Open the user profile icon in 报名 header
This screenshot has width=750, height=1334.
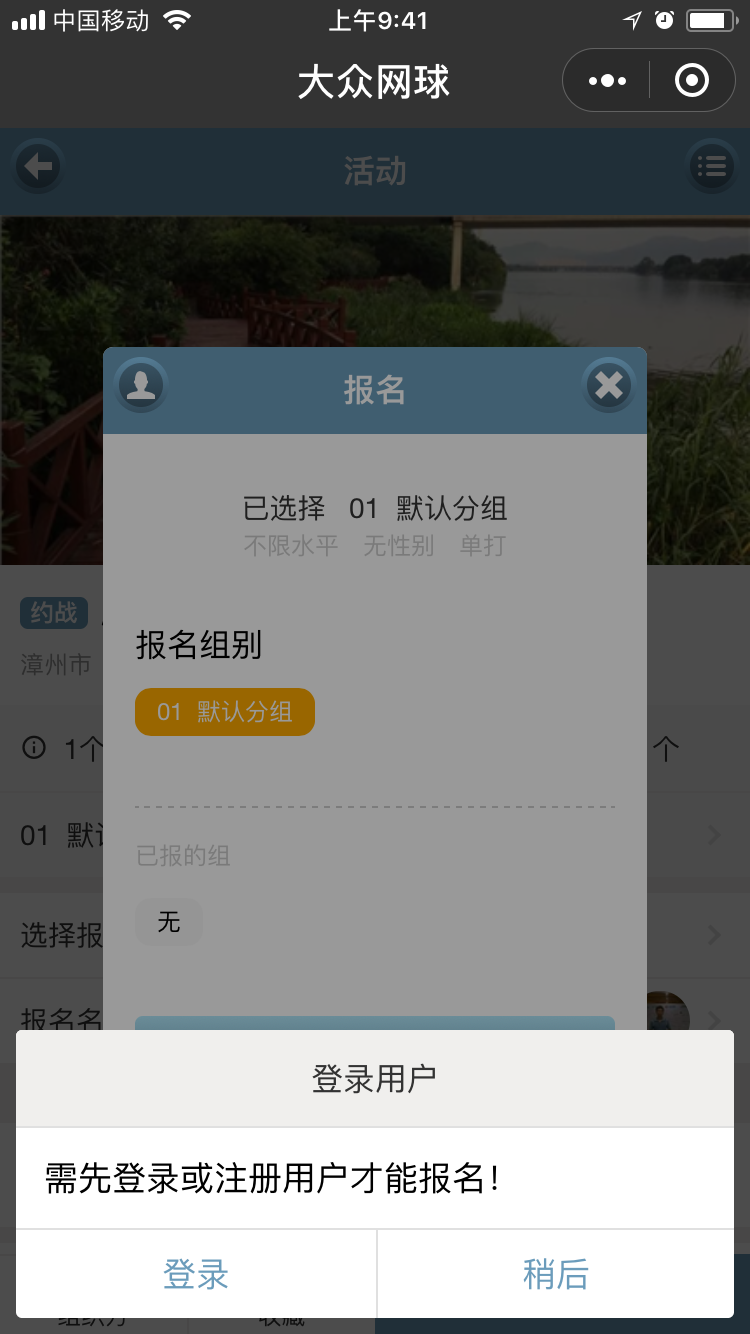click(141, 386)
